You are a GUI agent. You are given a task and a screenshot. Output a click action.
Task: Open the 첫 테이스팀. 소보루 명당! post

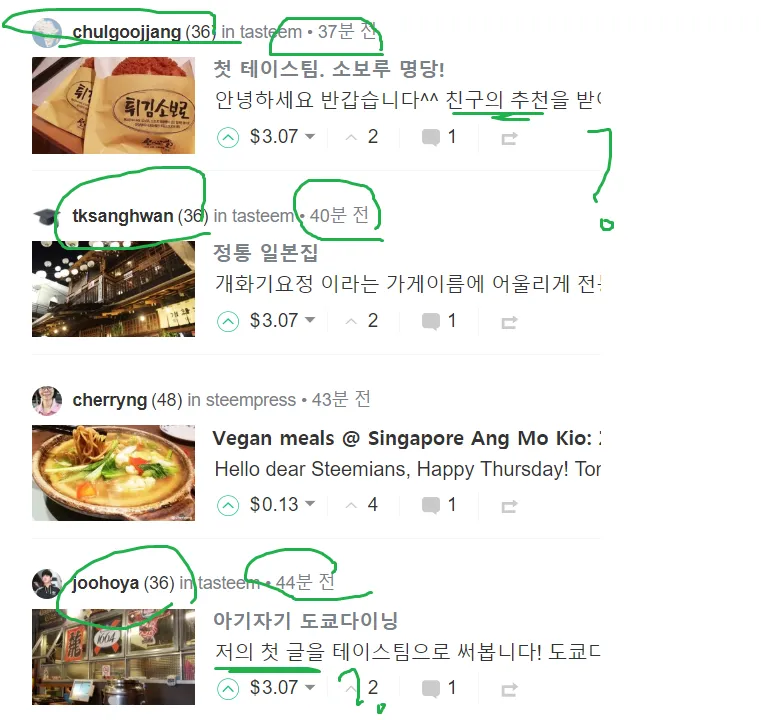click(328, 69)
